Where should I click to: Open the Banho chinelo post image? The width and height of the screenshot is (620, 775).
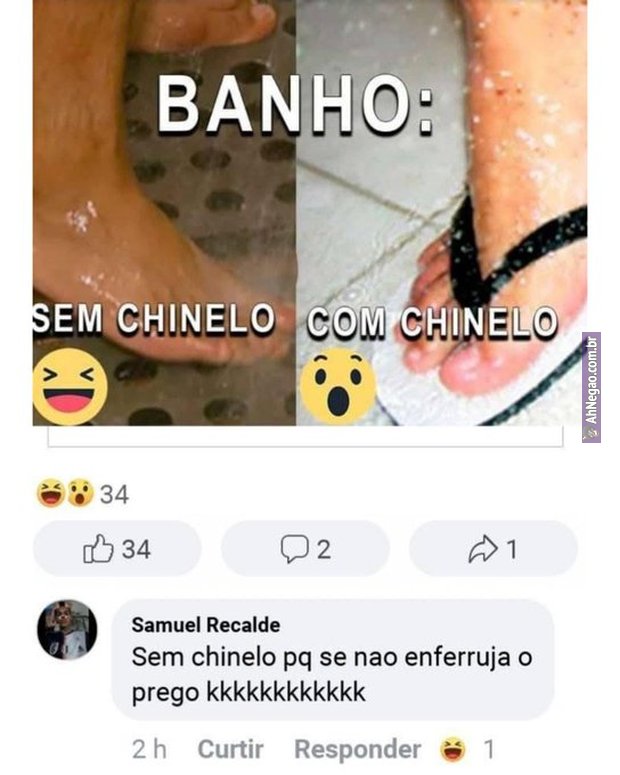point(310,212)
